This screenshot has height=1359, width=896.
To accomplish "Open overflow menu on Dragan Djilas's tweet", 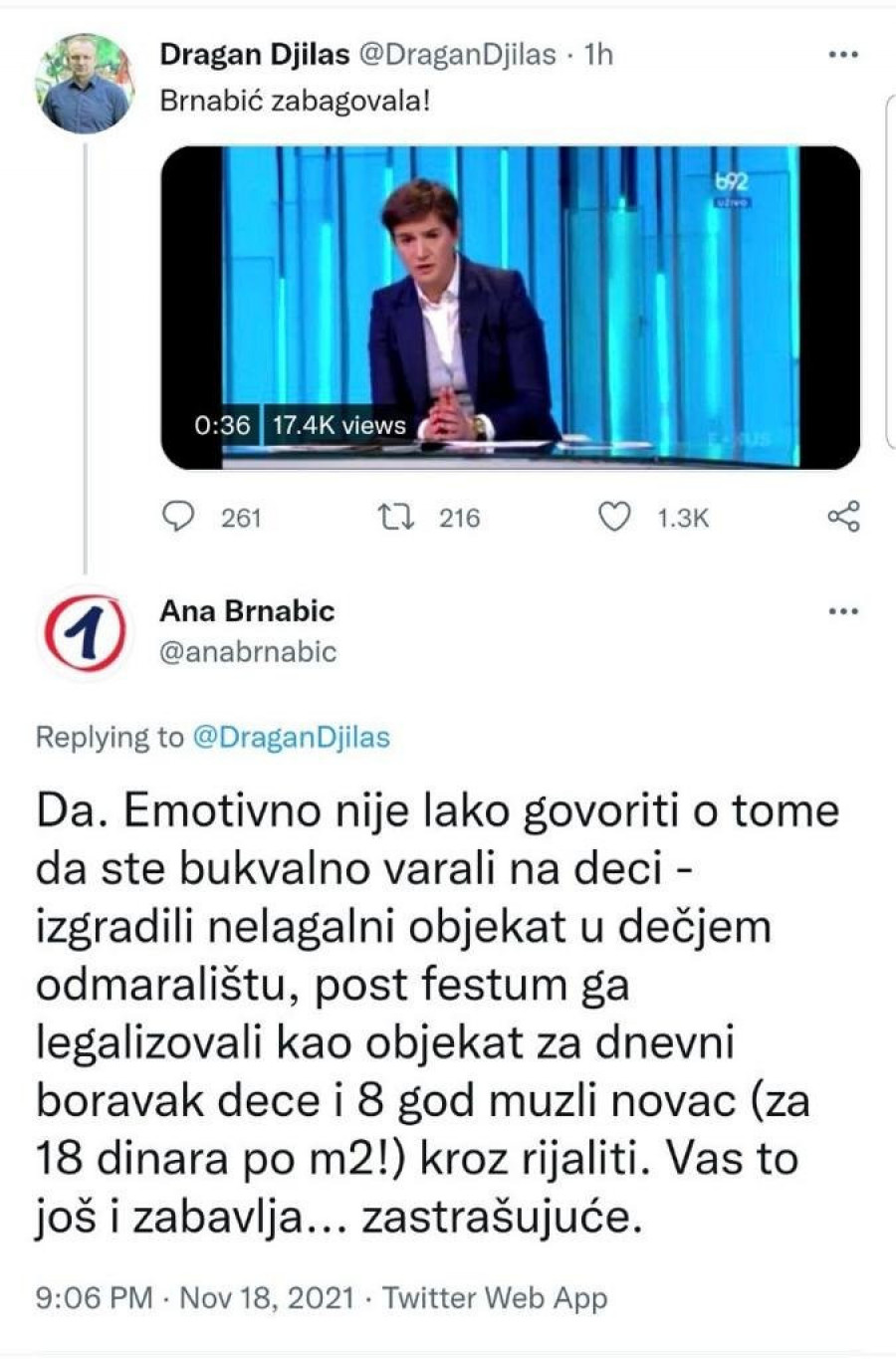I will [842, 56].
